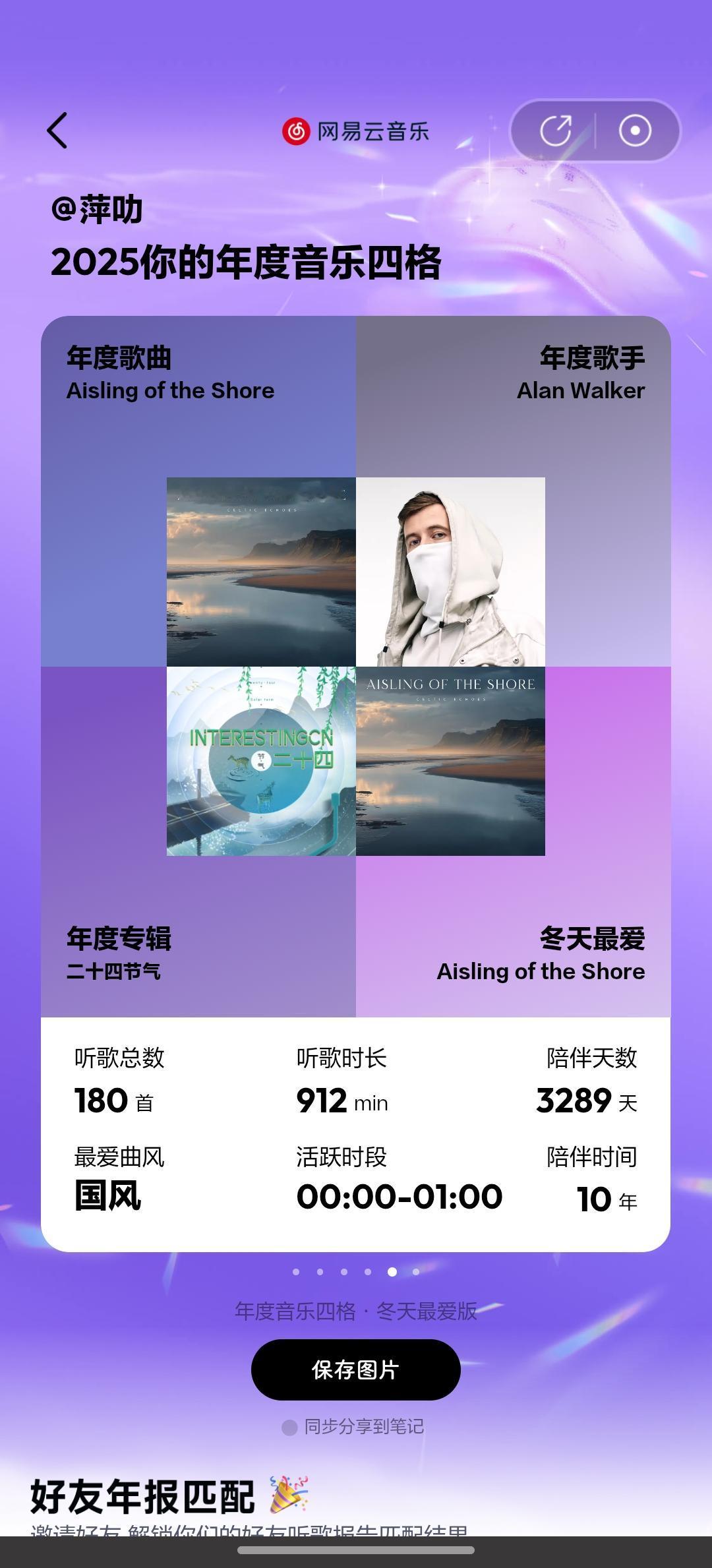Enable the 同步分享到笔记 option
Screen dimensions: 712x1568
tap(289, 1427)
